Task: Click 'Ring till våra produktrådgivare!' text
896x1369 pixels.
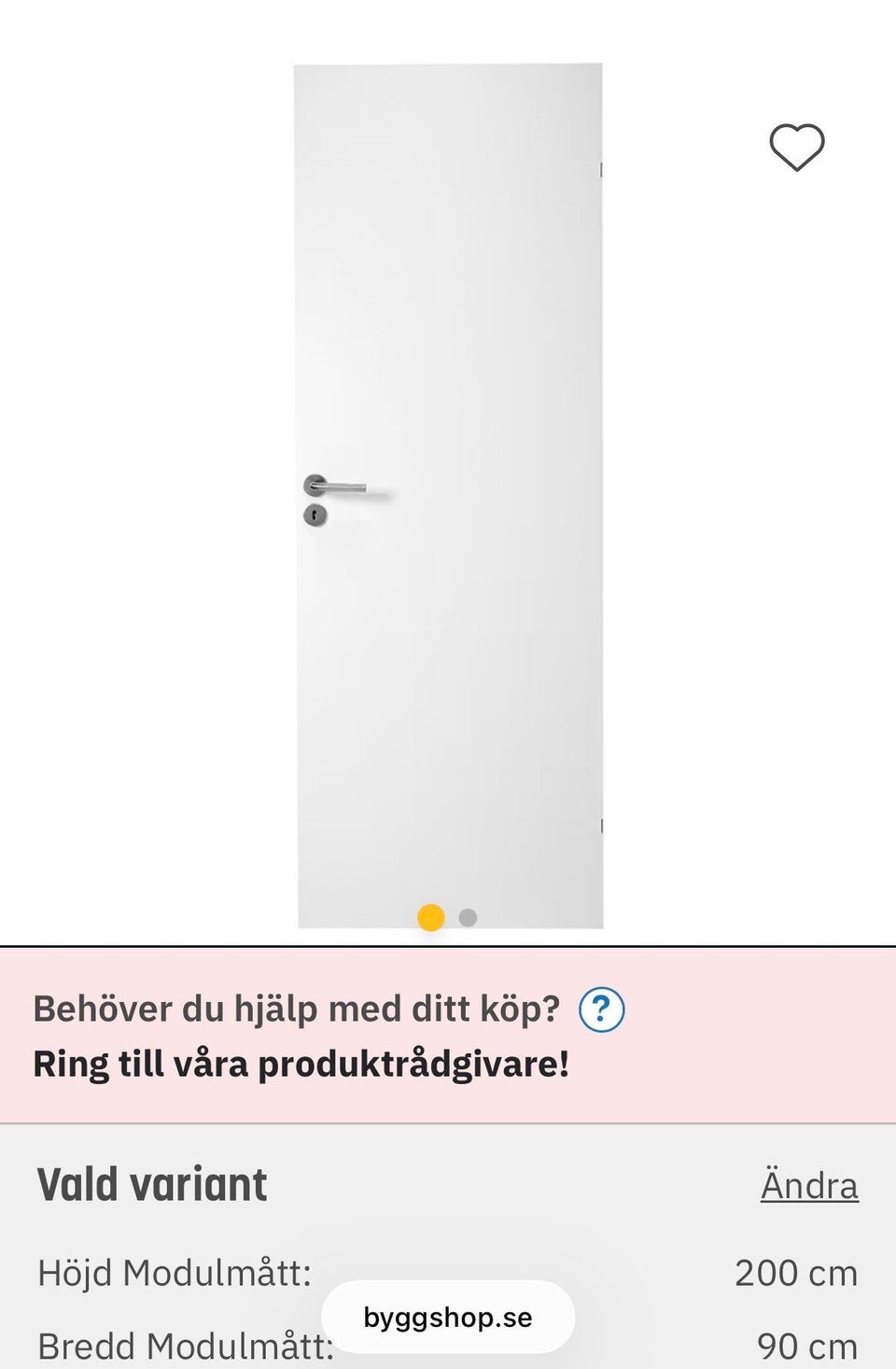Action: point(301,1062)
